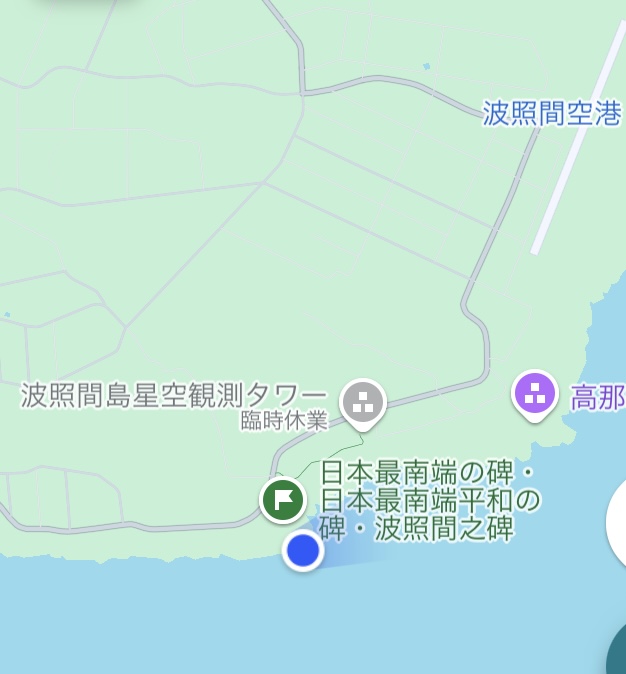Open the 日本最南端の碑 green flag marker
626x674 pixels.
(x=283, y=500)
